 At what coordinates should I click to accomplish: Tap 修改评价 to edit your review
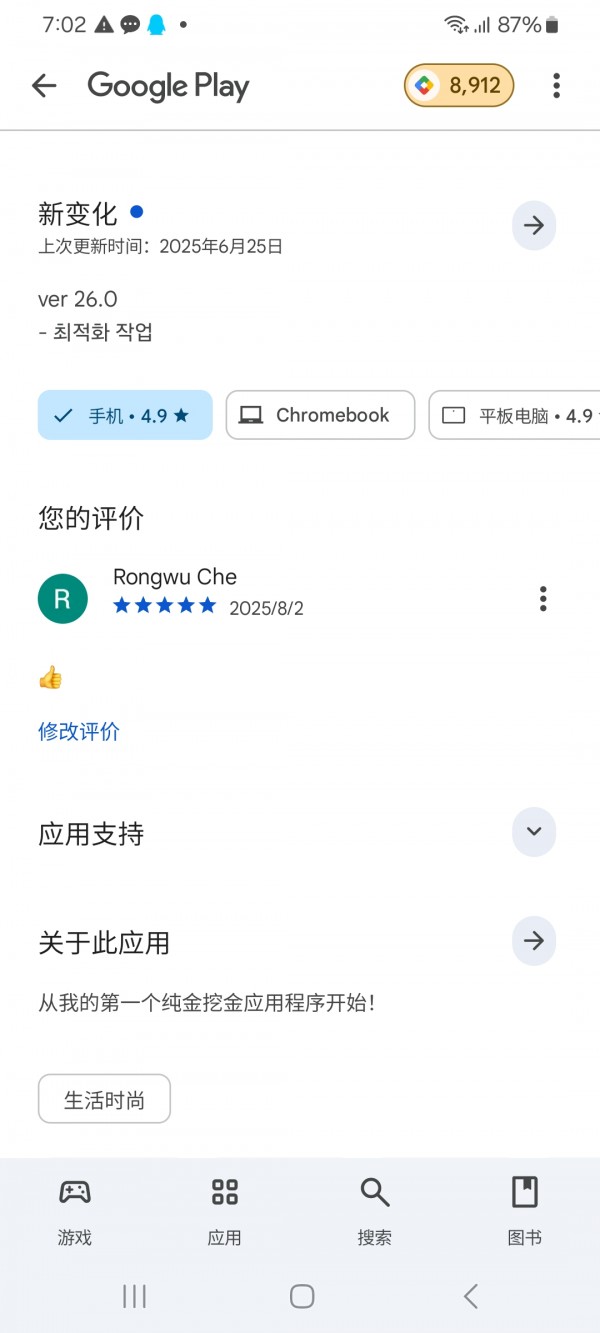pos(79,731)
